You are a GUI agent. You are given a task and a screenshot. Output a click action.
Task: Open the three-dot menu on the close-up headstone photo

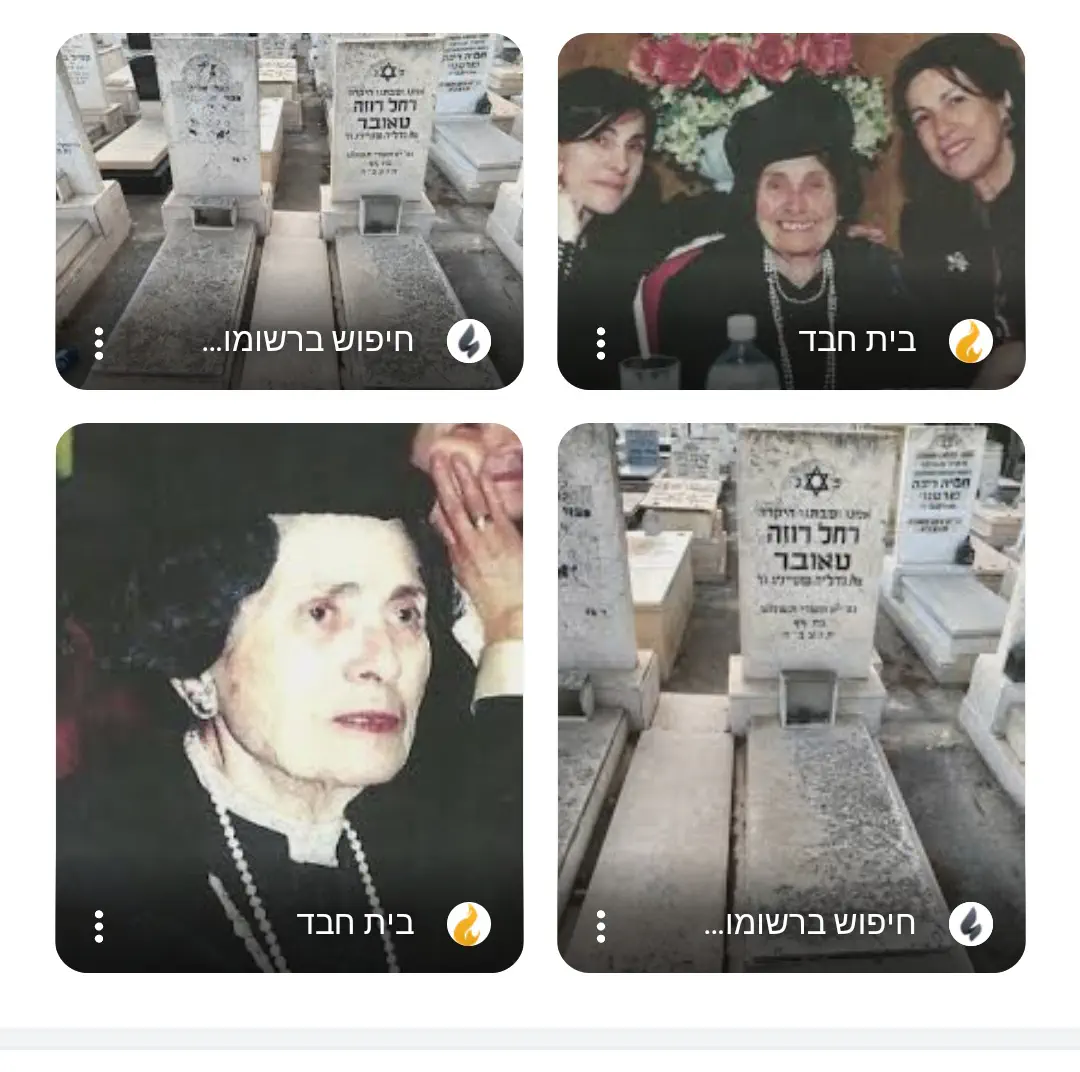[x=600, y=926]
